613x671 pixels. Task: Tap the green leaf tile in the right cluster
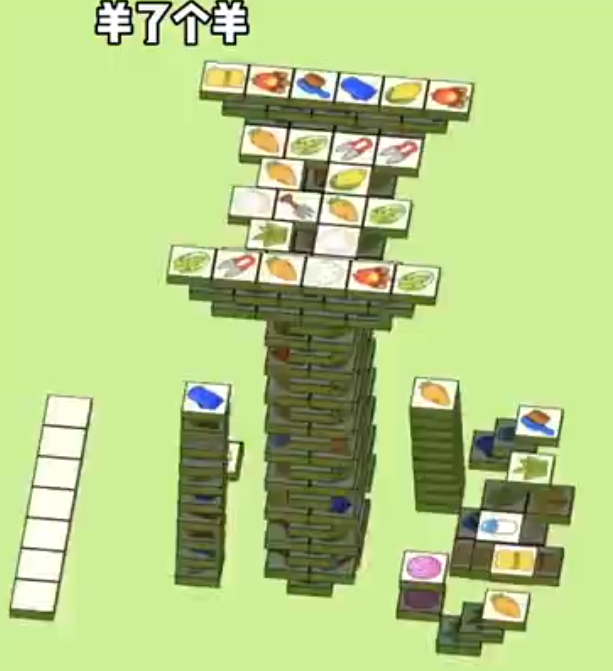click(530, 466)
